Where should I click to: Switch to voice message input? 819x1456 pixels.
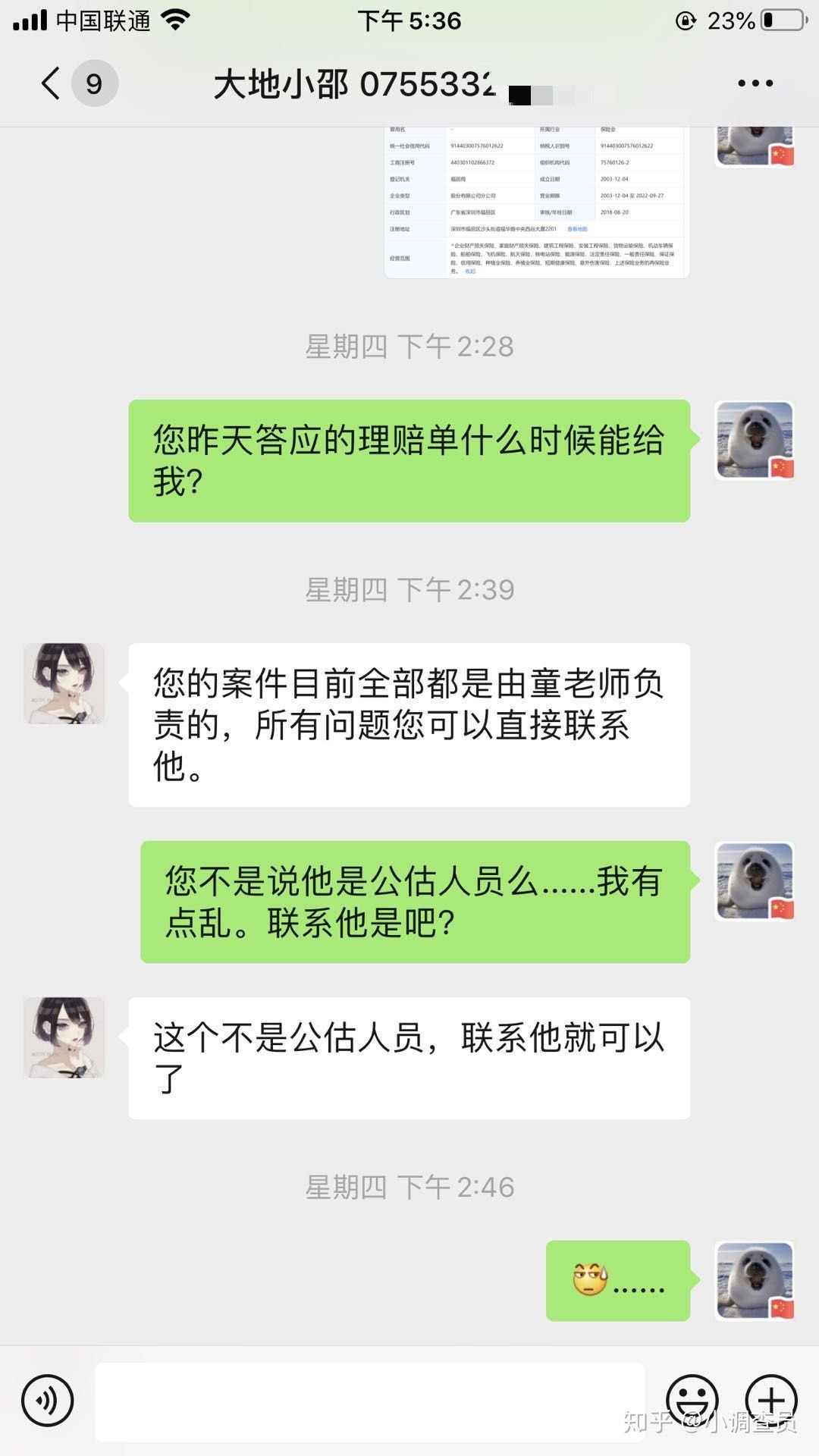48,1401
